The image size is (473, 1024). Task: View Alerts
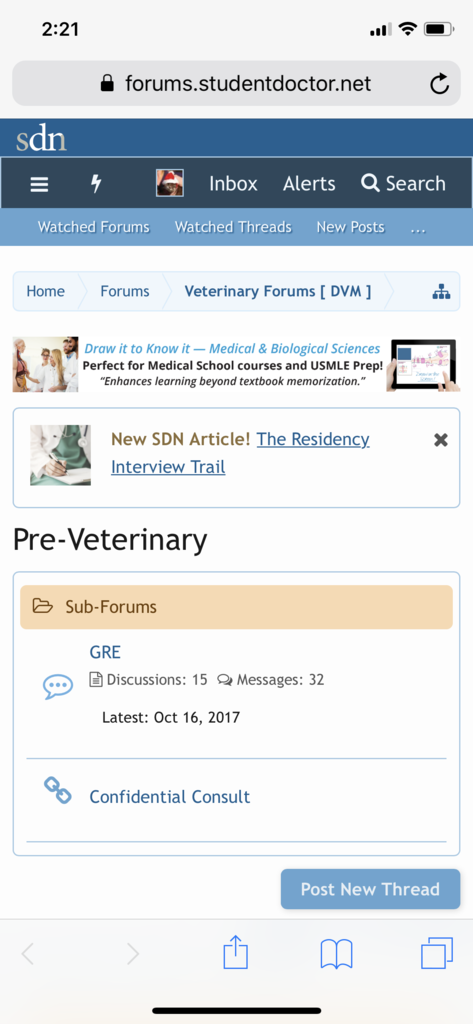(x=309, y=184)
